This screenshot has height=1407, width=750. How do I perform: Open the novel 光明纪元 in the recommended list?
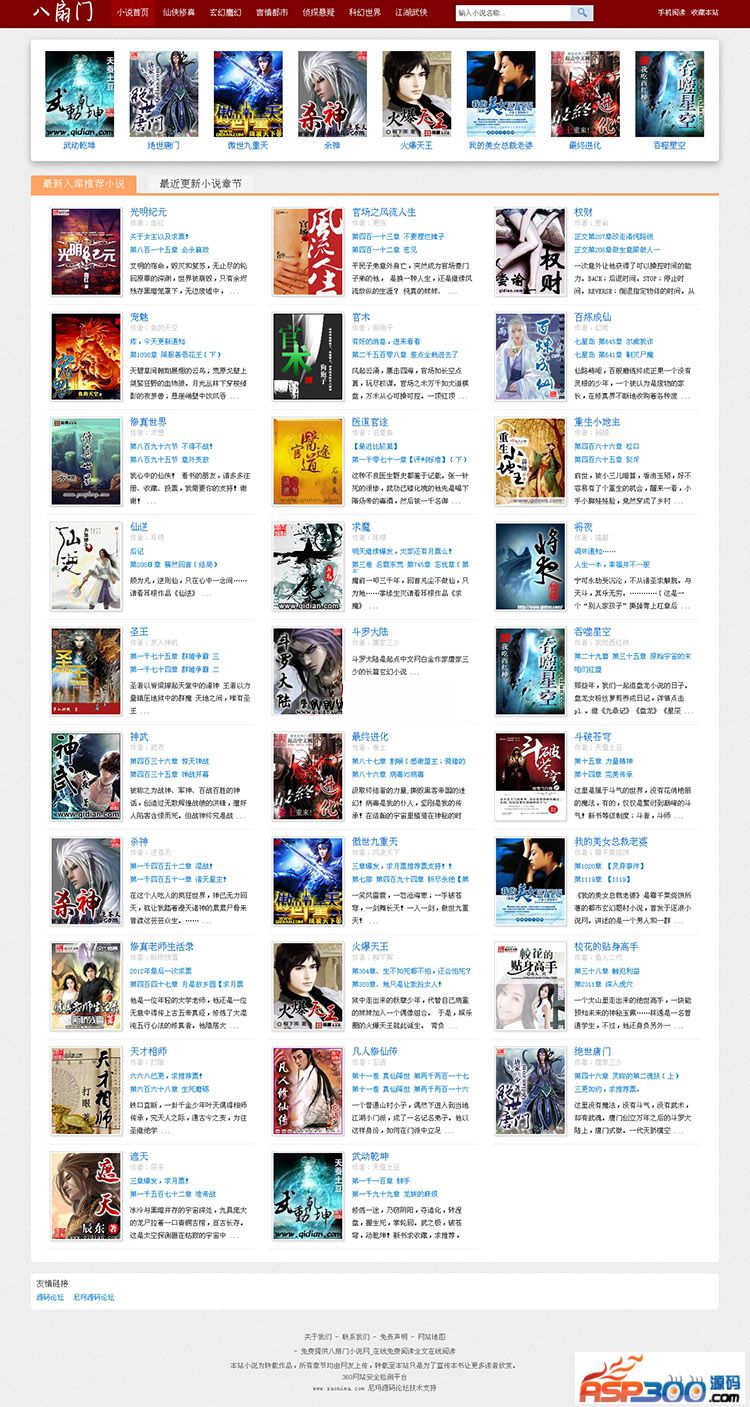point(148,212)
